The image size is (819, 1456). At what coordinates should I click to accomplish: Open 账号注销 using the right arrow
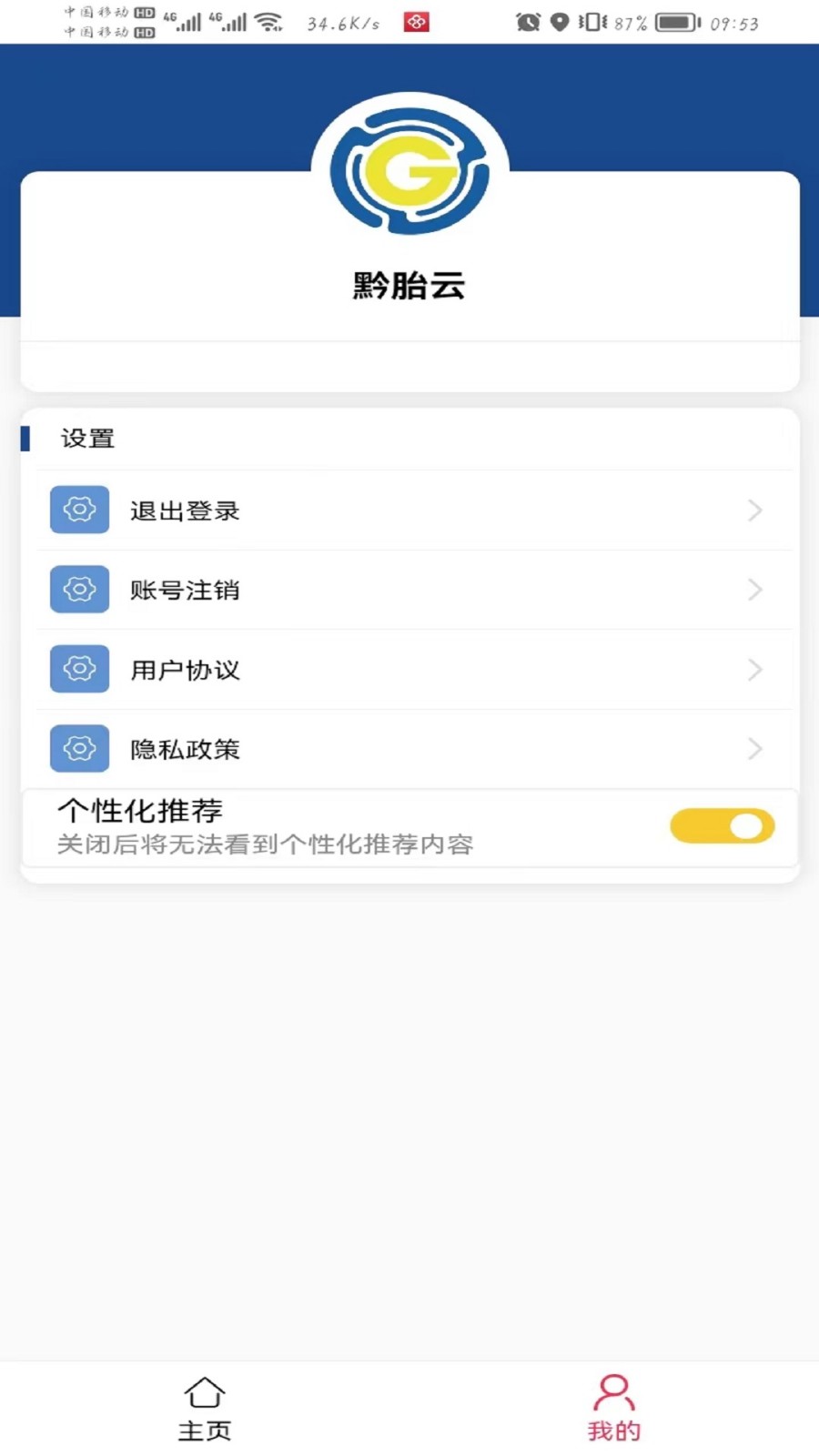[x=755, y=589]
